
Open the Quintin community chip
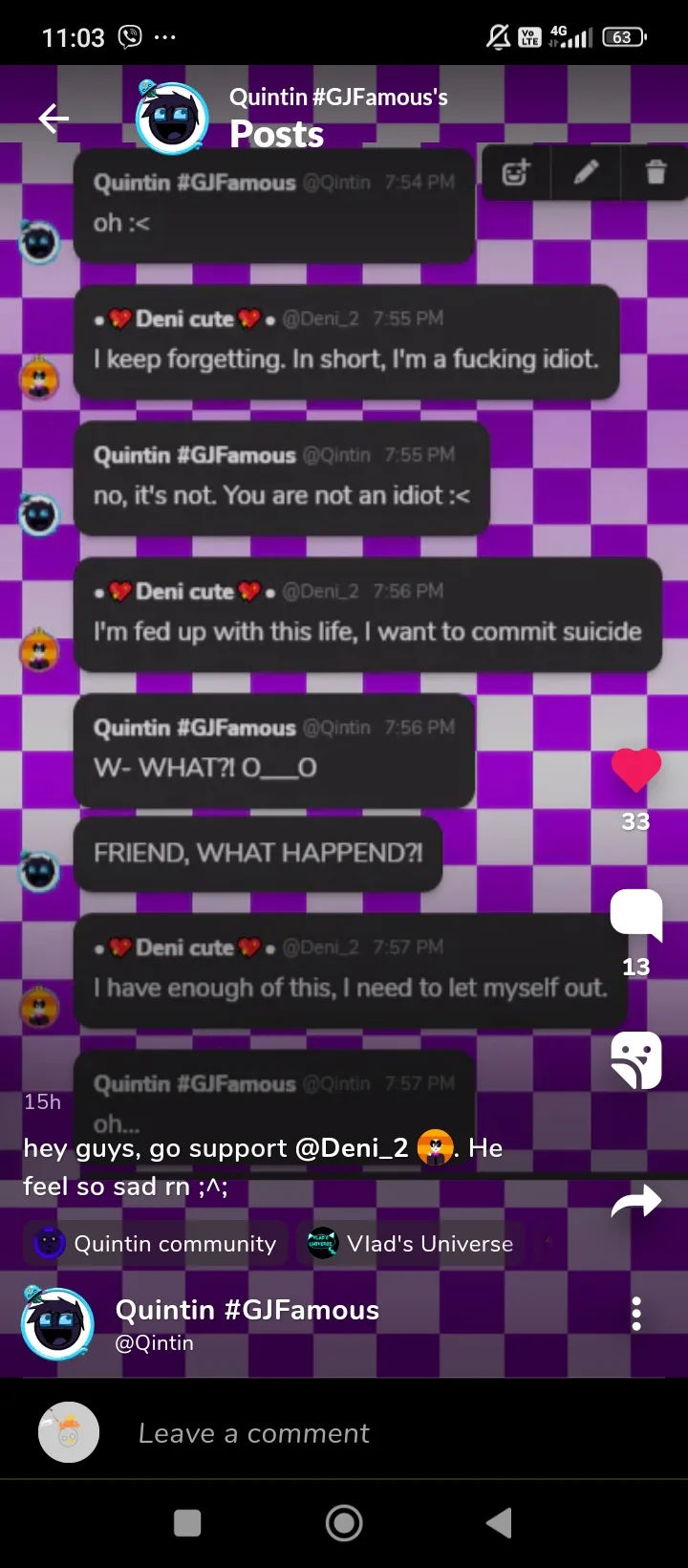156,1244
